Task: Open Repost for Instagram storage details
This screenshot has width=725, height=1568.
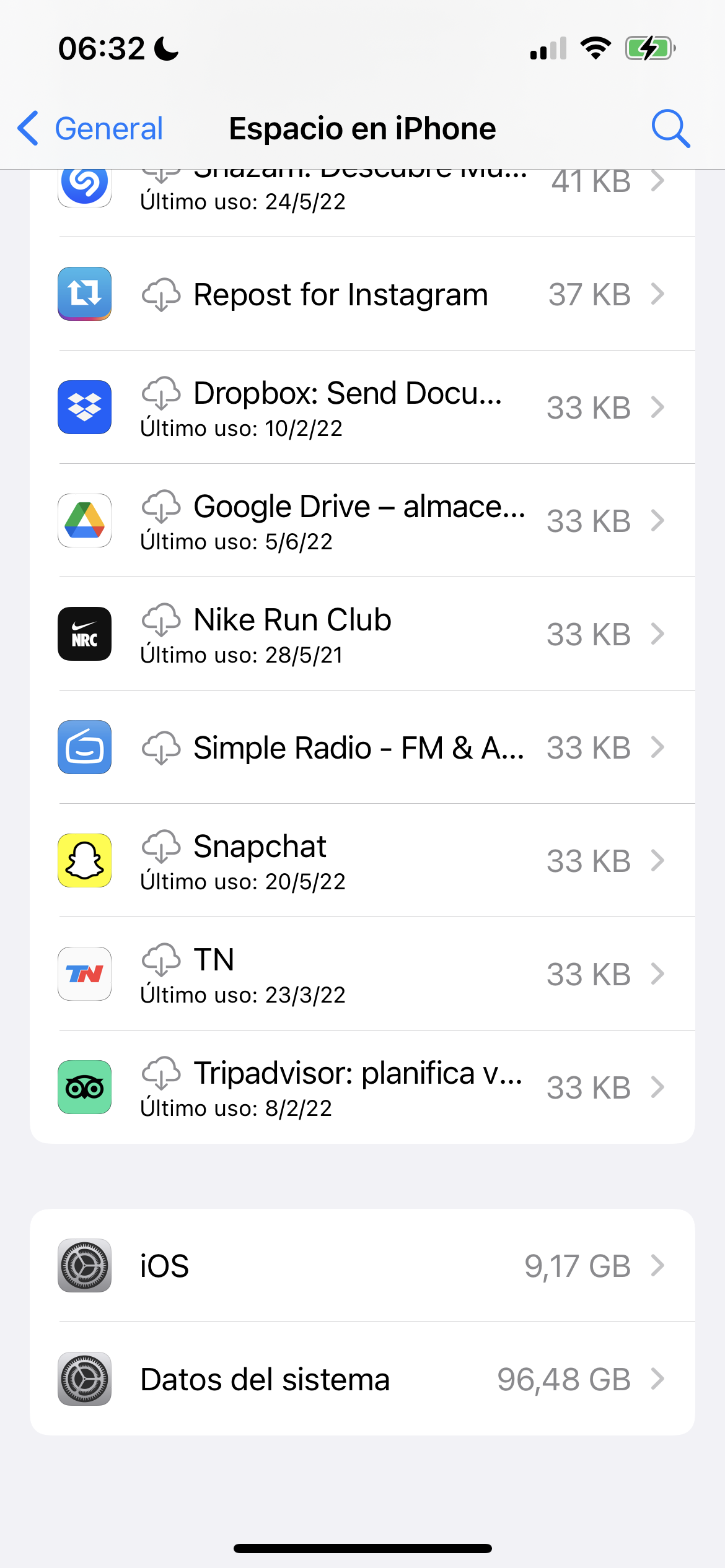Action: [362, 294]
